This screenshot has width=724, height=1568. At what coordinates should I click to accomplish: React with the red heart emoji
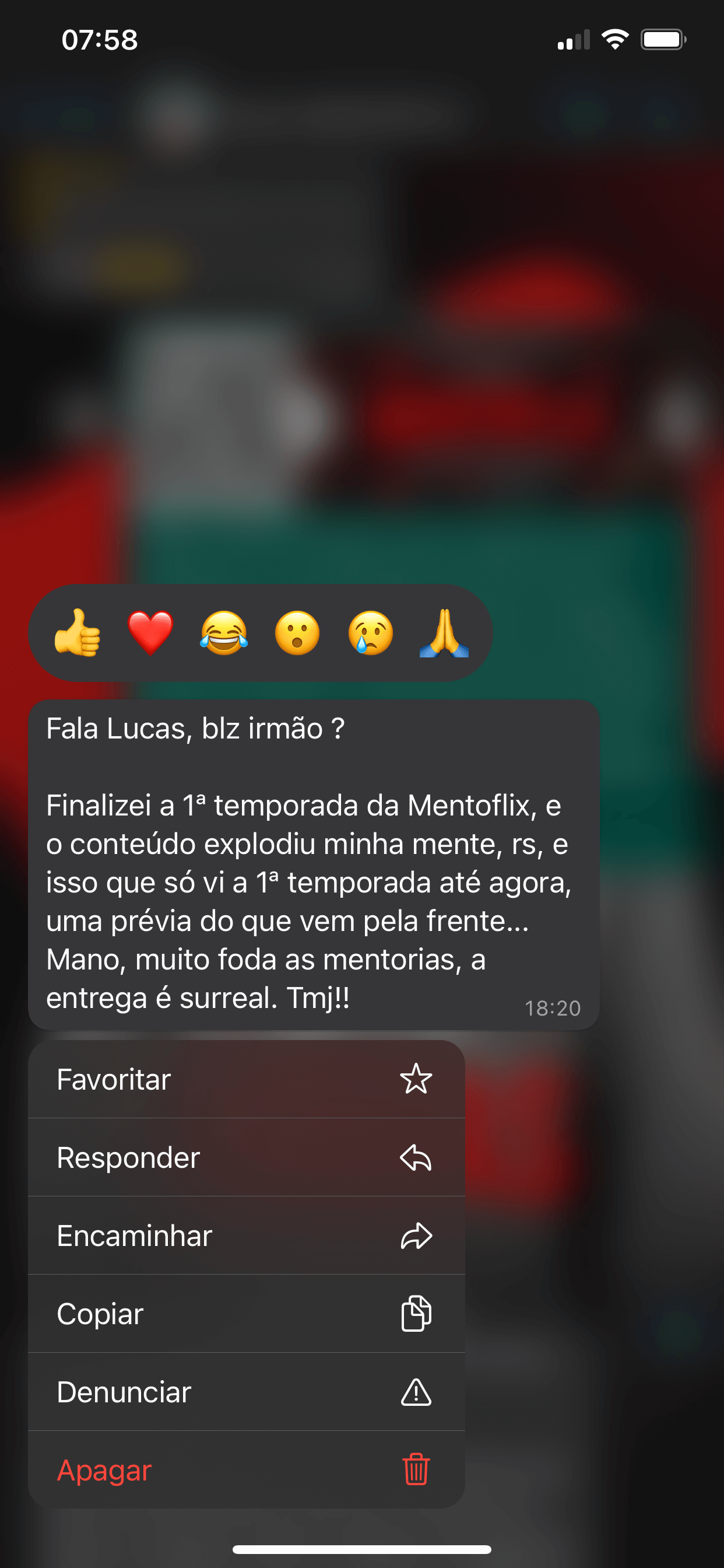(x=150, y=633)
